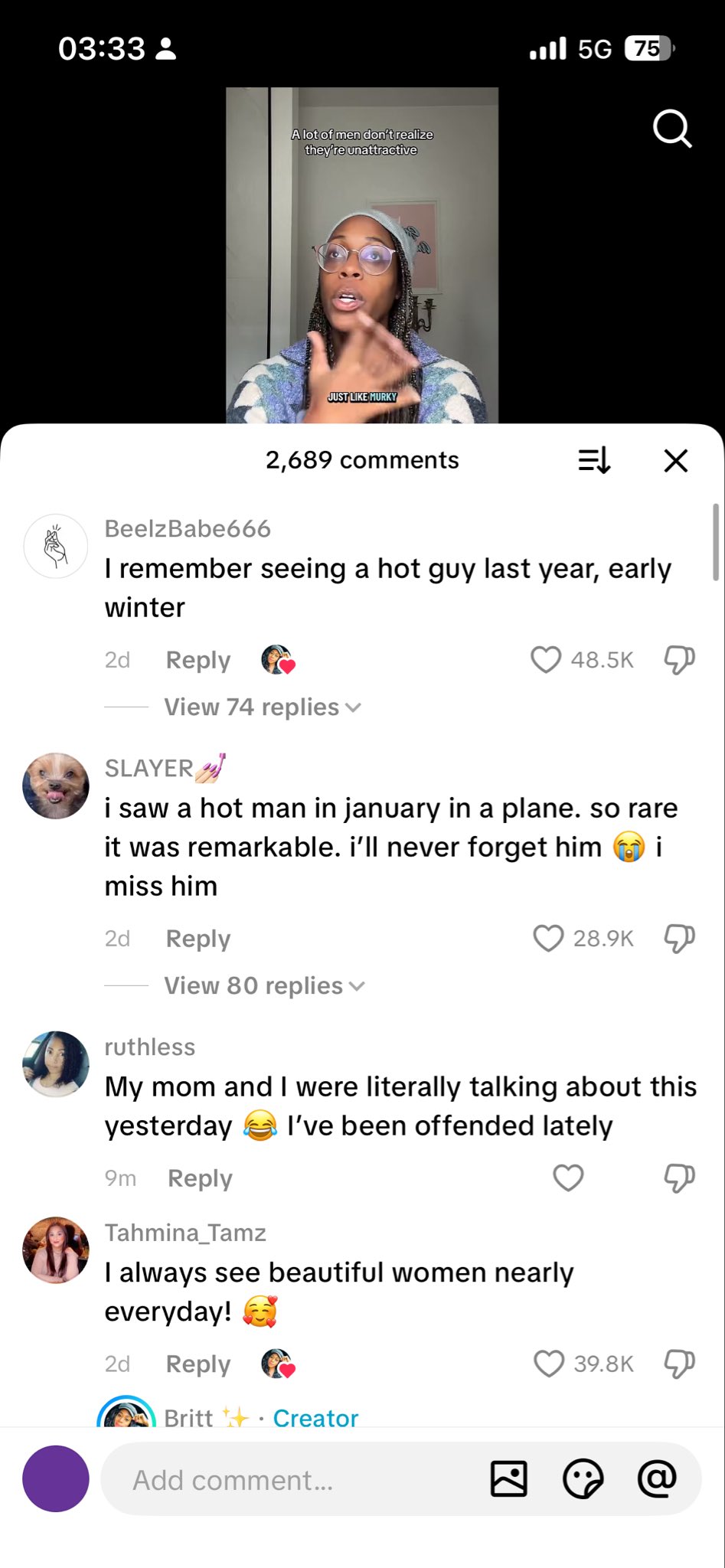Like SLAYER's comment
725x1568 pixels.
coord(548,938)
